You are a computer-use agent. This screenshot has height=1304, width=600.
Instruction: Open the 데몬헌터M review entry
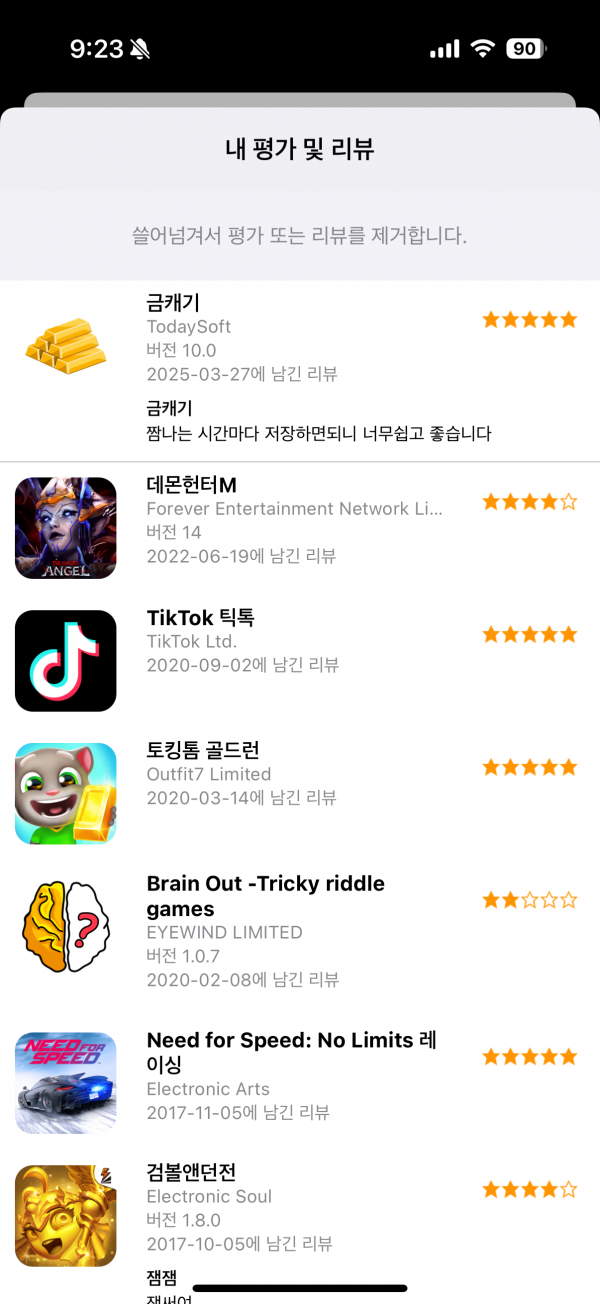[x=300, y=528]
